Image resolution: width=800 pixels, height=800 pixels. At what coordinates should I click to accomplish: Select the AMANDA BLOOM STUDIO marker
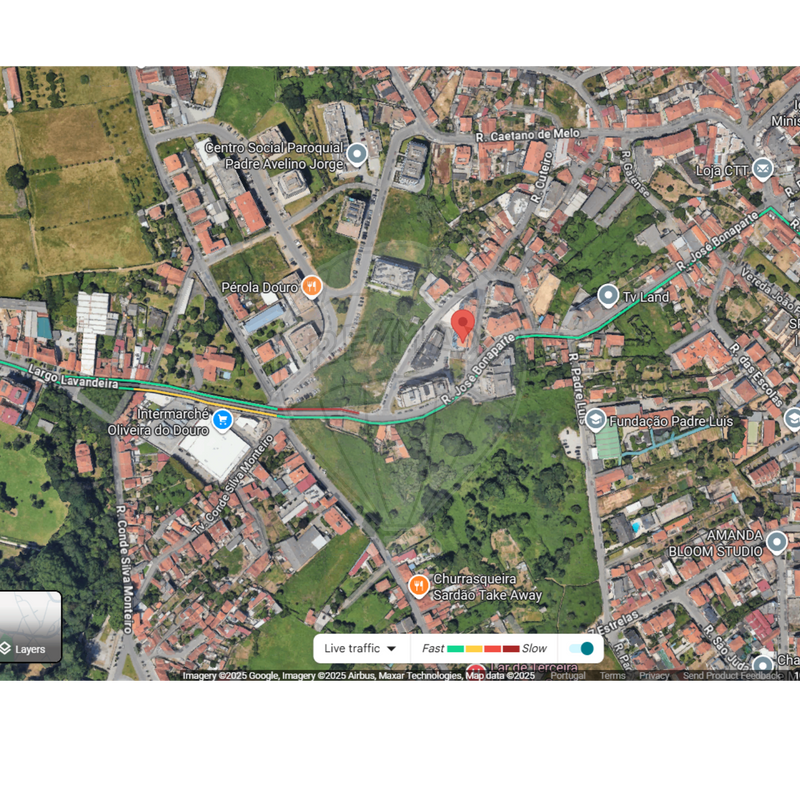(778, 544)
